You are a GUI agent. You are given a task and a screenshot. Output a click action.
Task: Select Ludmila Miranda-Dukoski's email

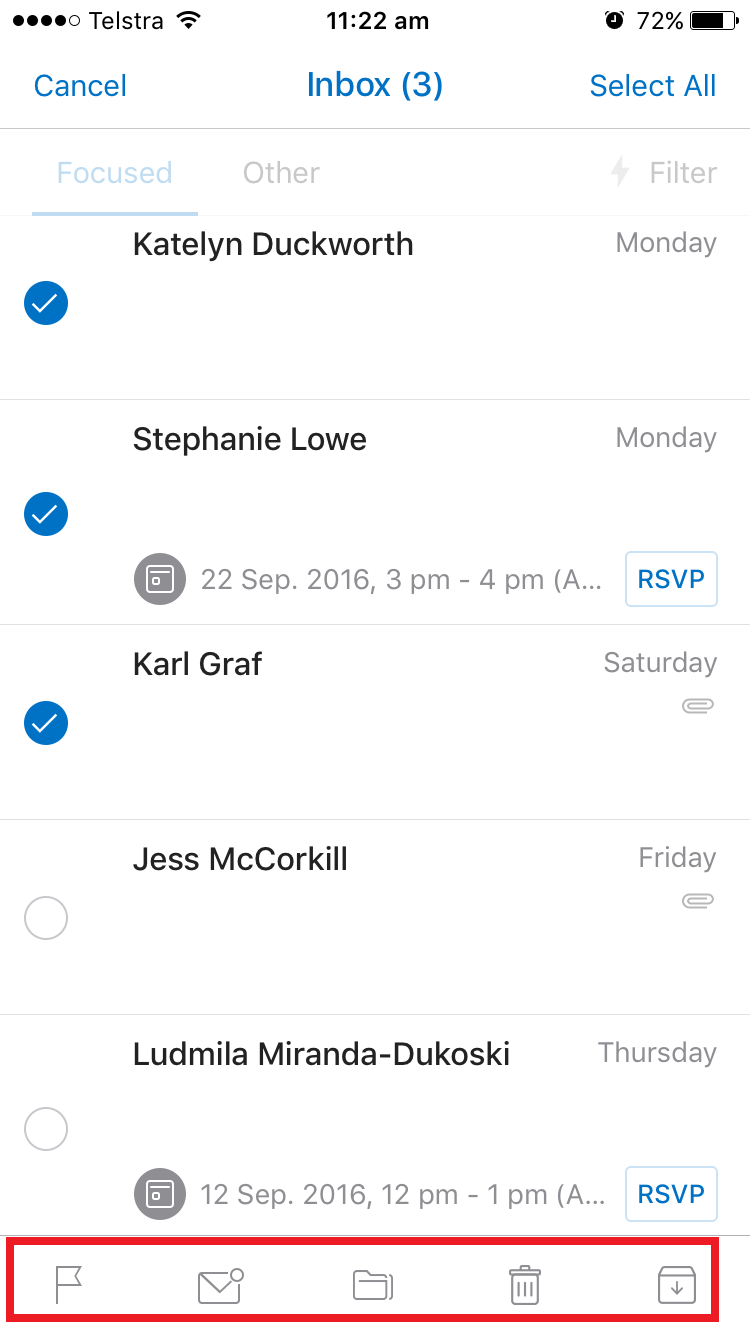46,1129
